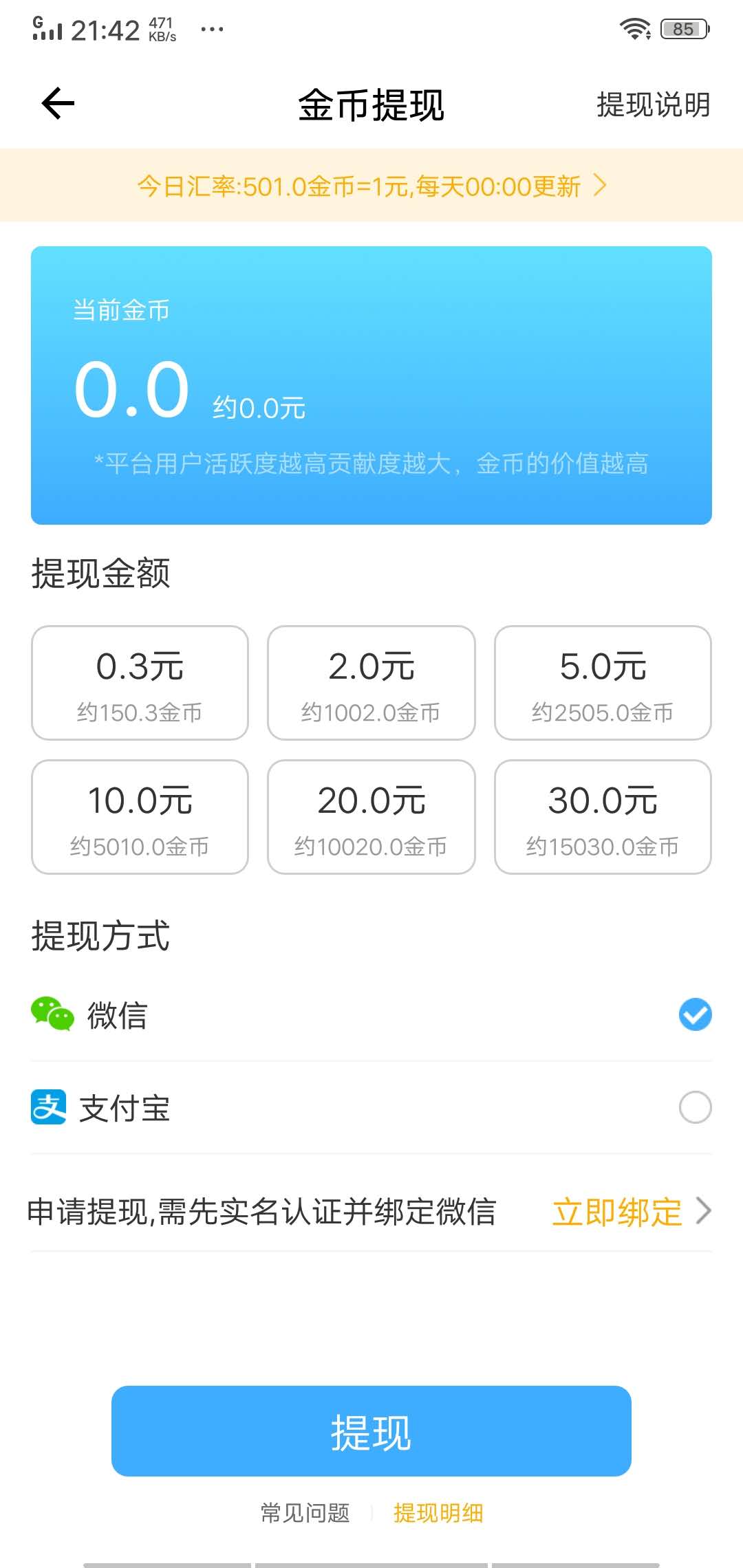Select the 0.3元 withdrawal amount
The height and width of the screenshot is (1568, 743).
139,683
